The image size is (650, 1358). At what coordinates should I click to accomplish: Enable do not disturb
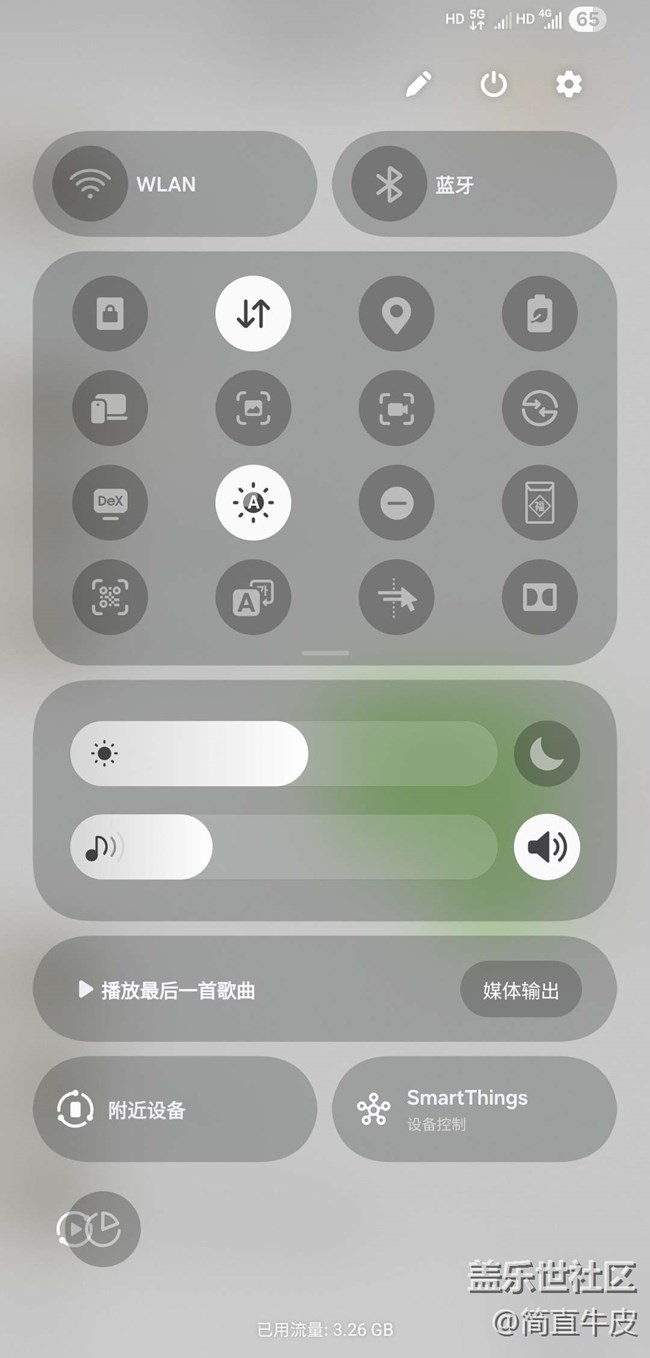click(397, 503)
